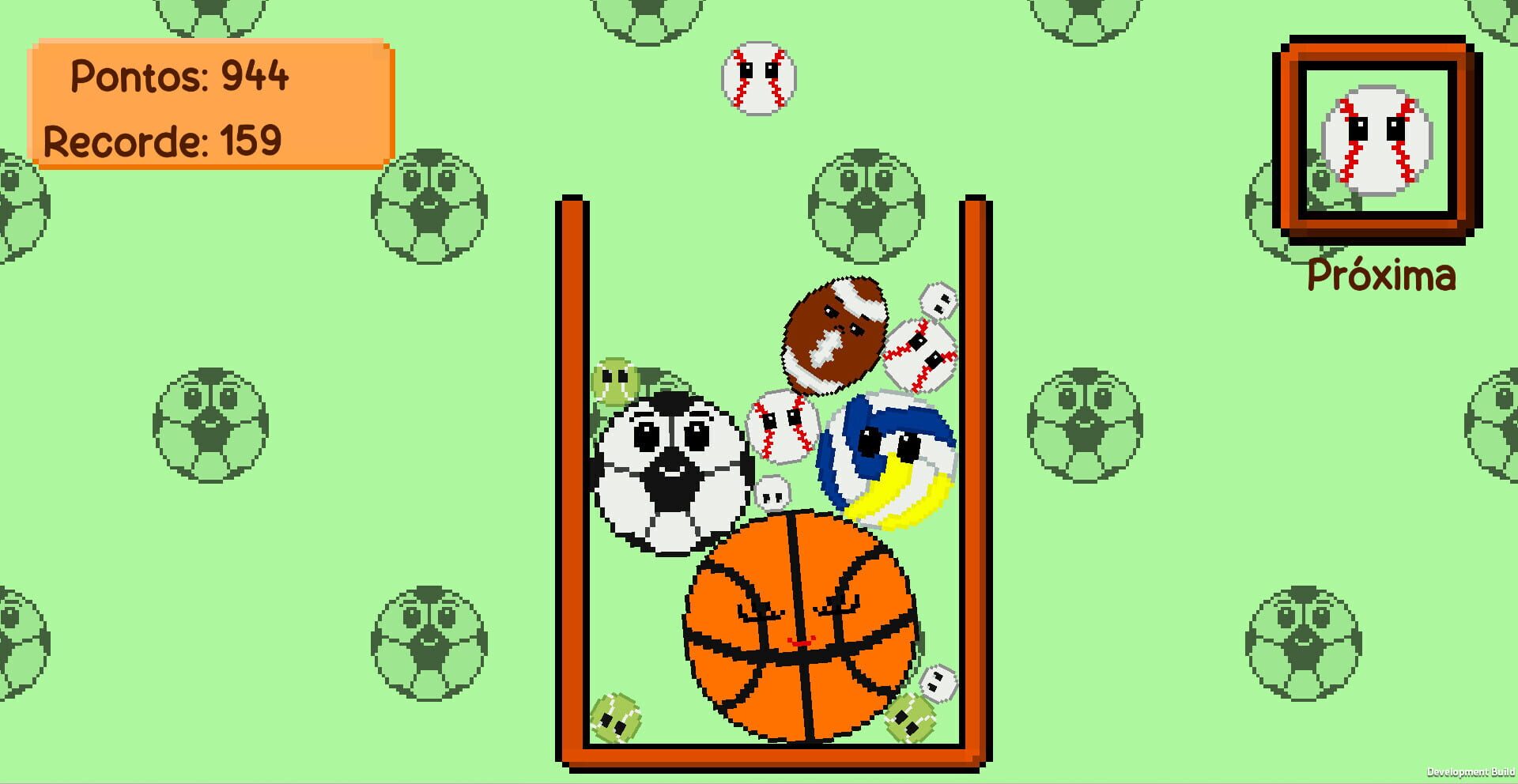Image resolution: width=1518 pixels, height=784 pixels.
Task: Drop the baseball held above the container
Action: pyautogui.click(x=758, y=78)
